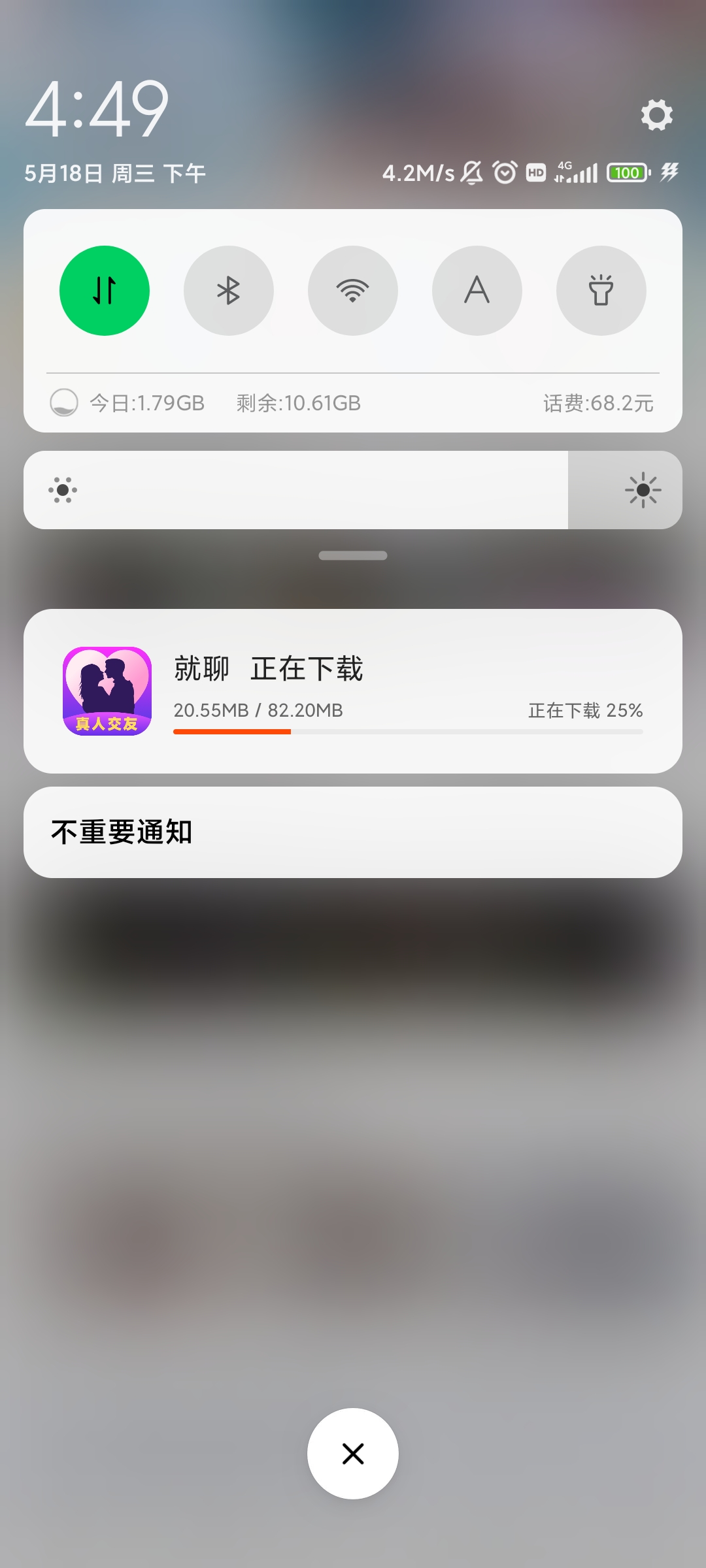
Task: Enable auto brightness toggle
Action: [x=477, y=291]
